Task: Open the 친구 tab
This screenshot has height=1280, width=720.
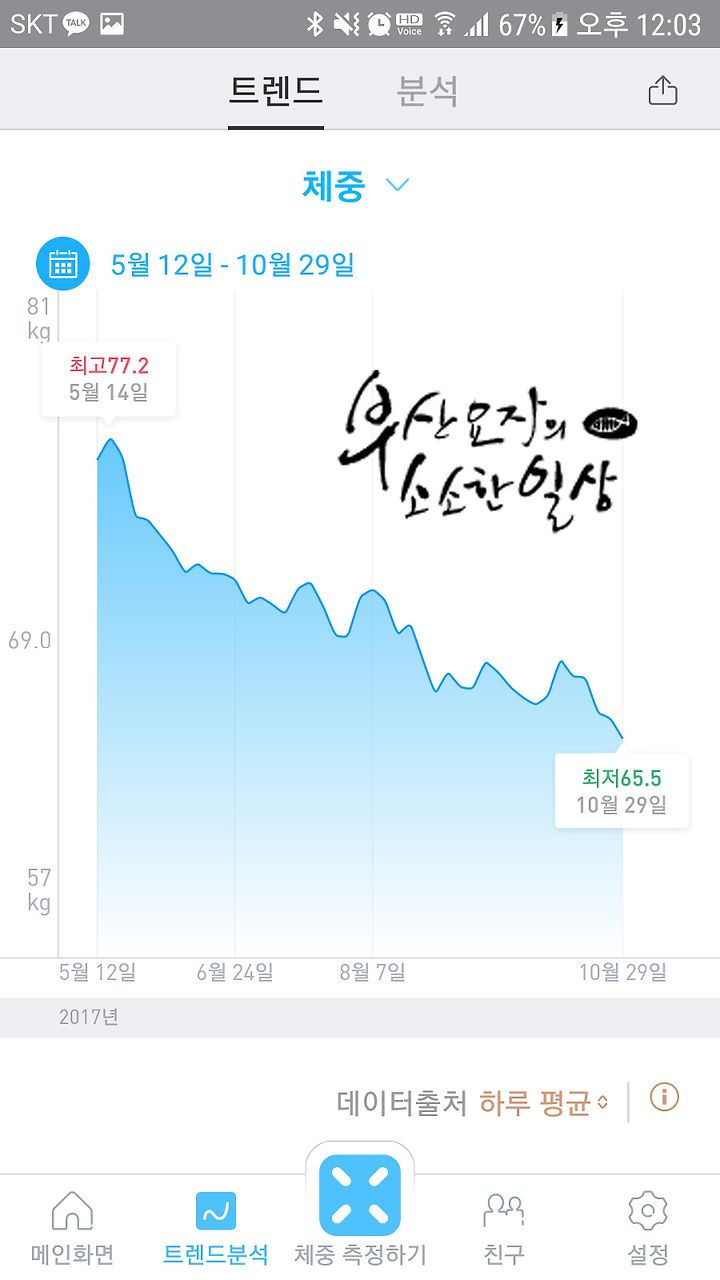Action: (x=504, y=1228)
